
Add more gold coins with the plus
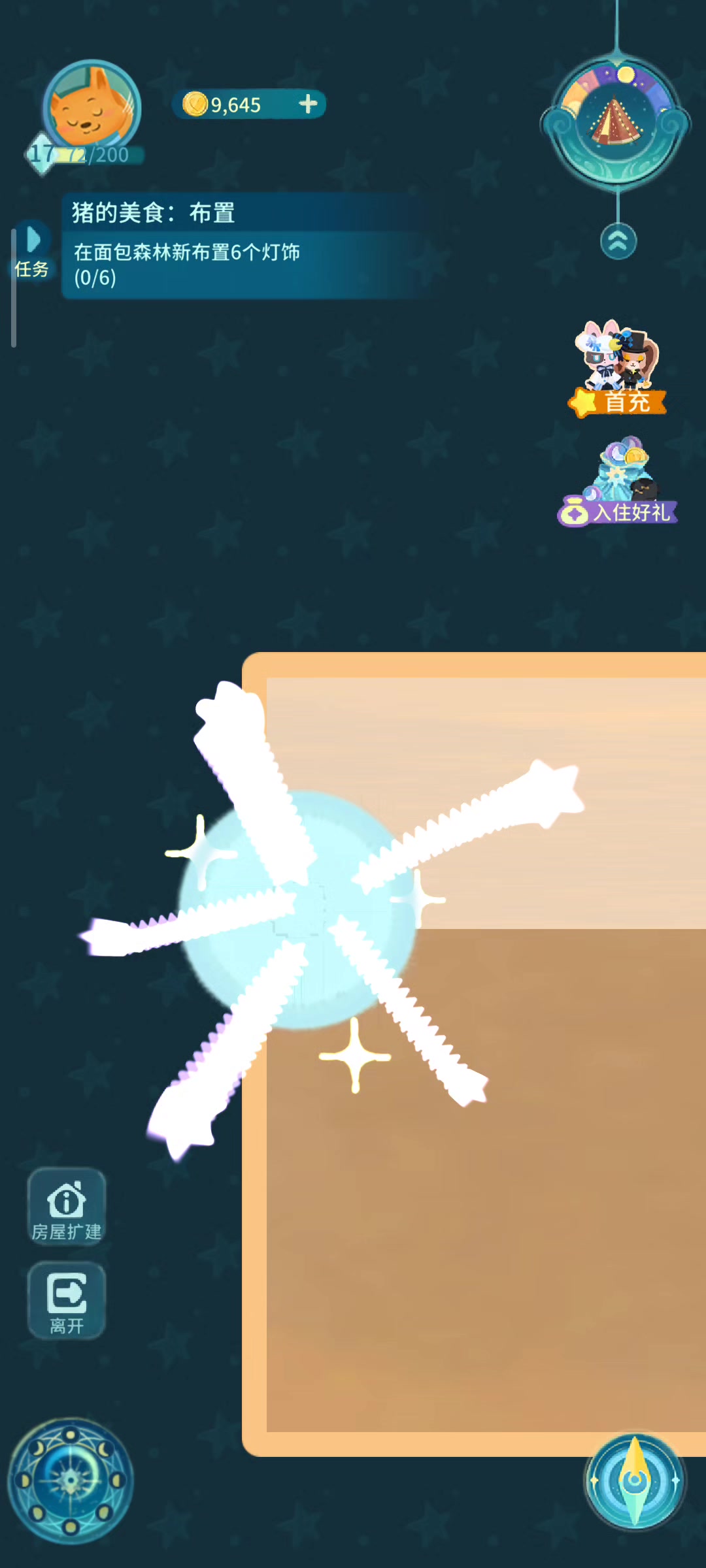[x=308, y=103]
